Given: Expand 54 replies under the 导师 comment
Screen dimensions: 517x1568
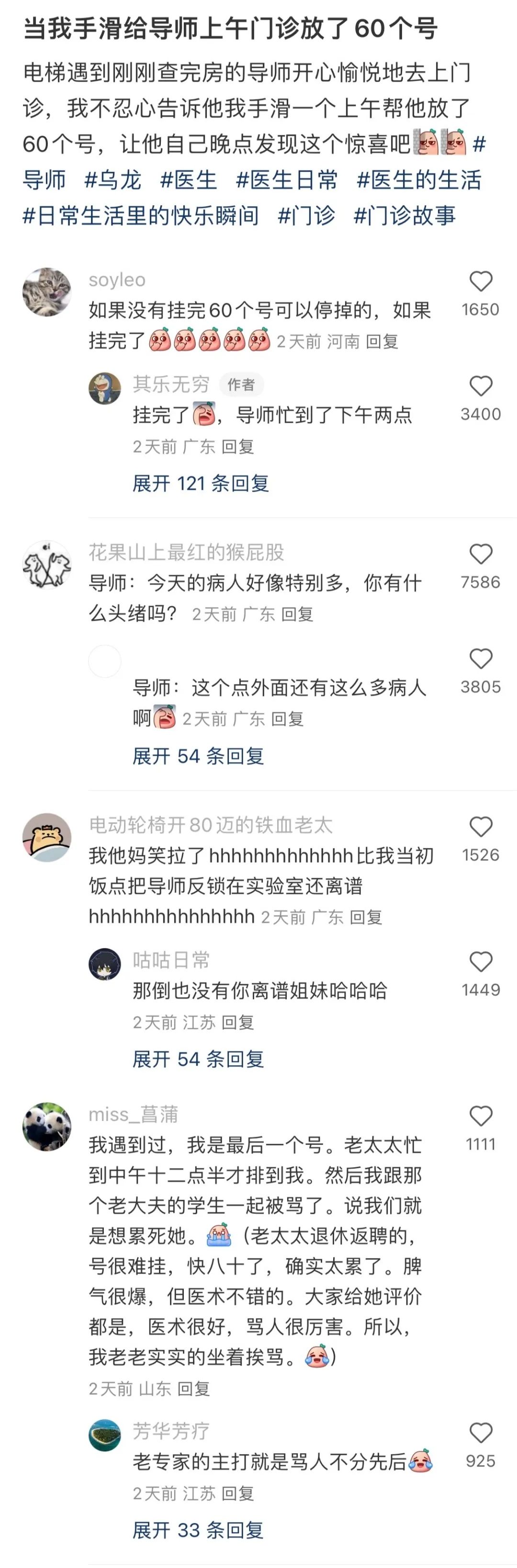Looking at the screenshot, I should [198, 756].
